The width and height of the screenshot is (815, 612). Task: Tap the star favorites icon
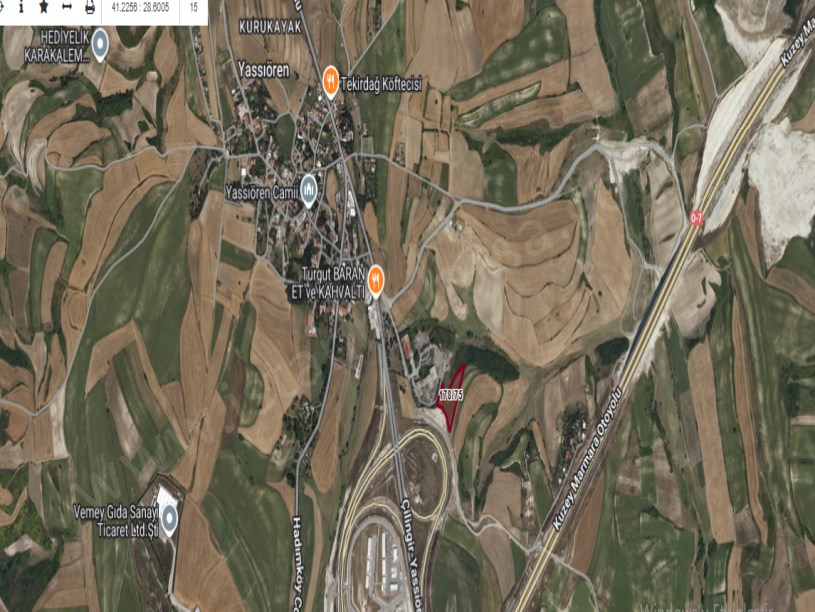coord(43,7)
